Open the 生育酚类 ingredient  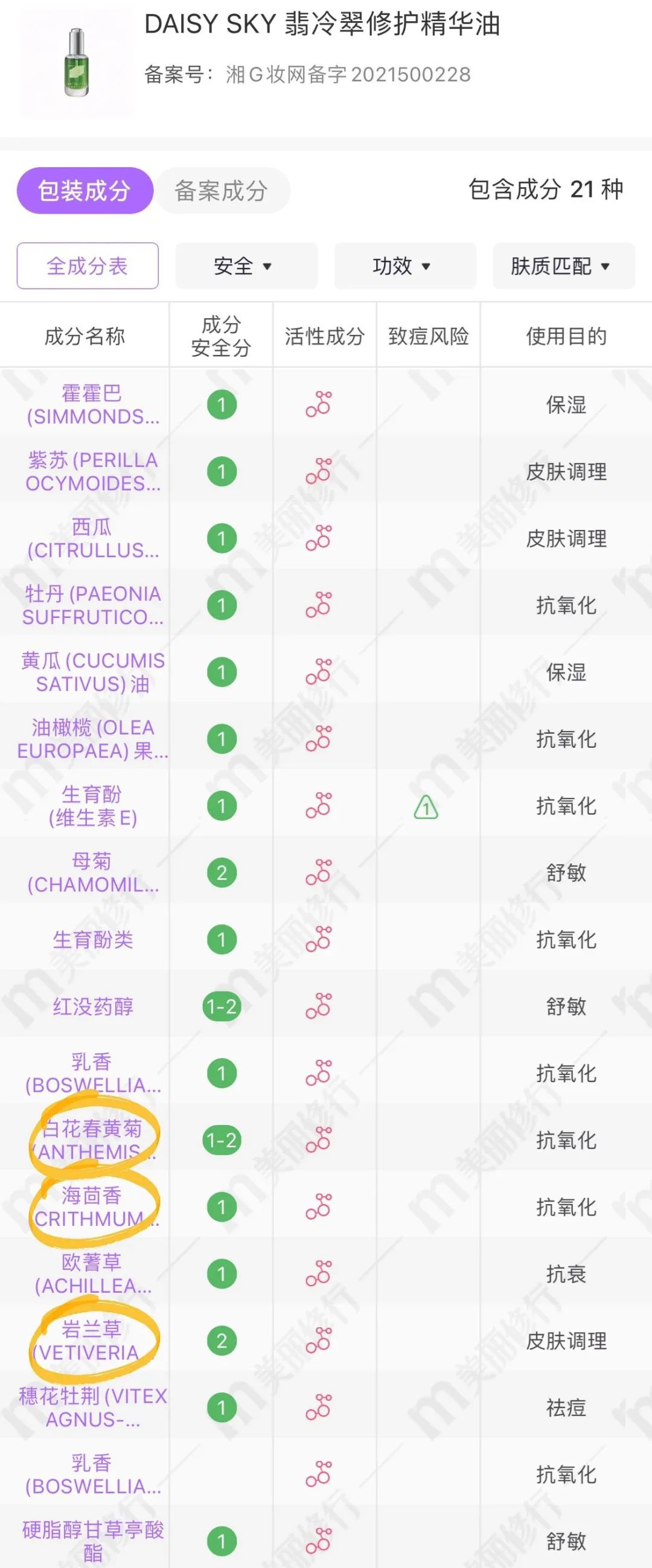click(92, 940)
